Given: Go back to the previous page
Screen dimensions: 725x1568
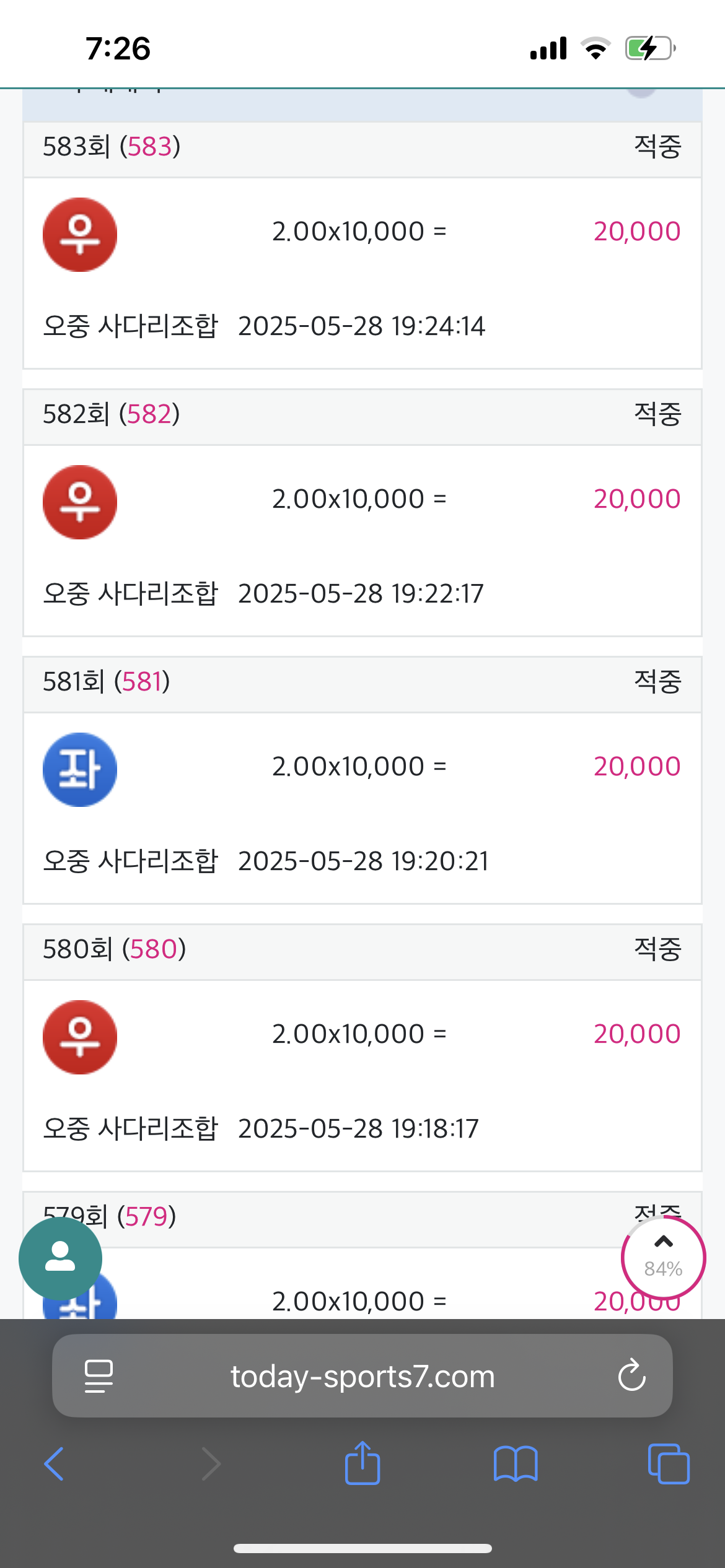Looking at the screenshot, I should [x=54, y=1464].
